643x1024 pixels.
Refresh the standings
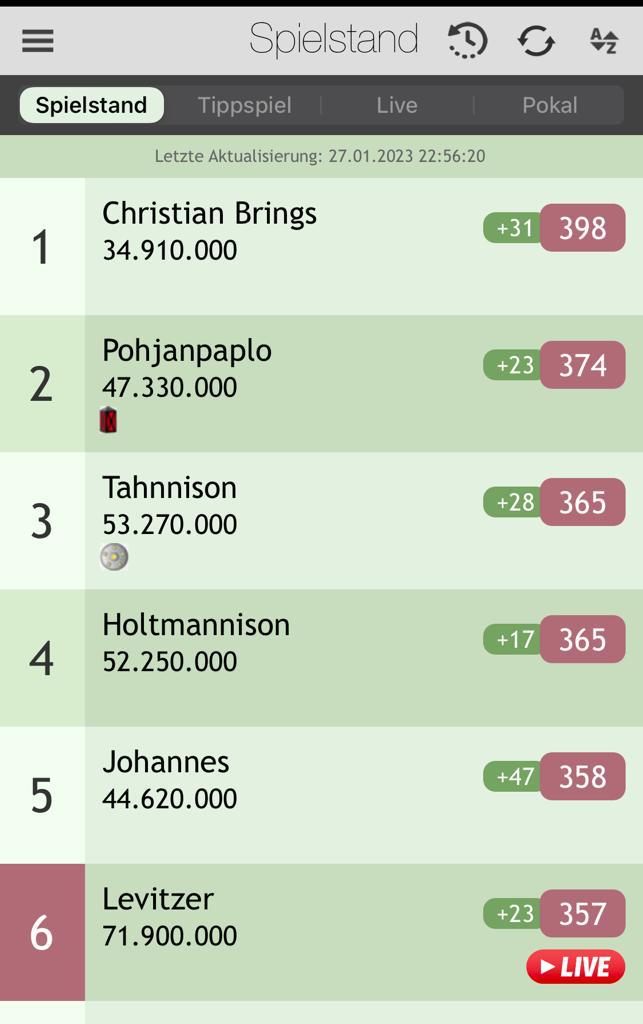tap(536, 40)
